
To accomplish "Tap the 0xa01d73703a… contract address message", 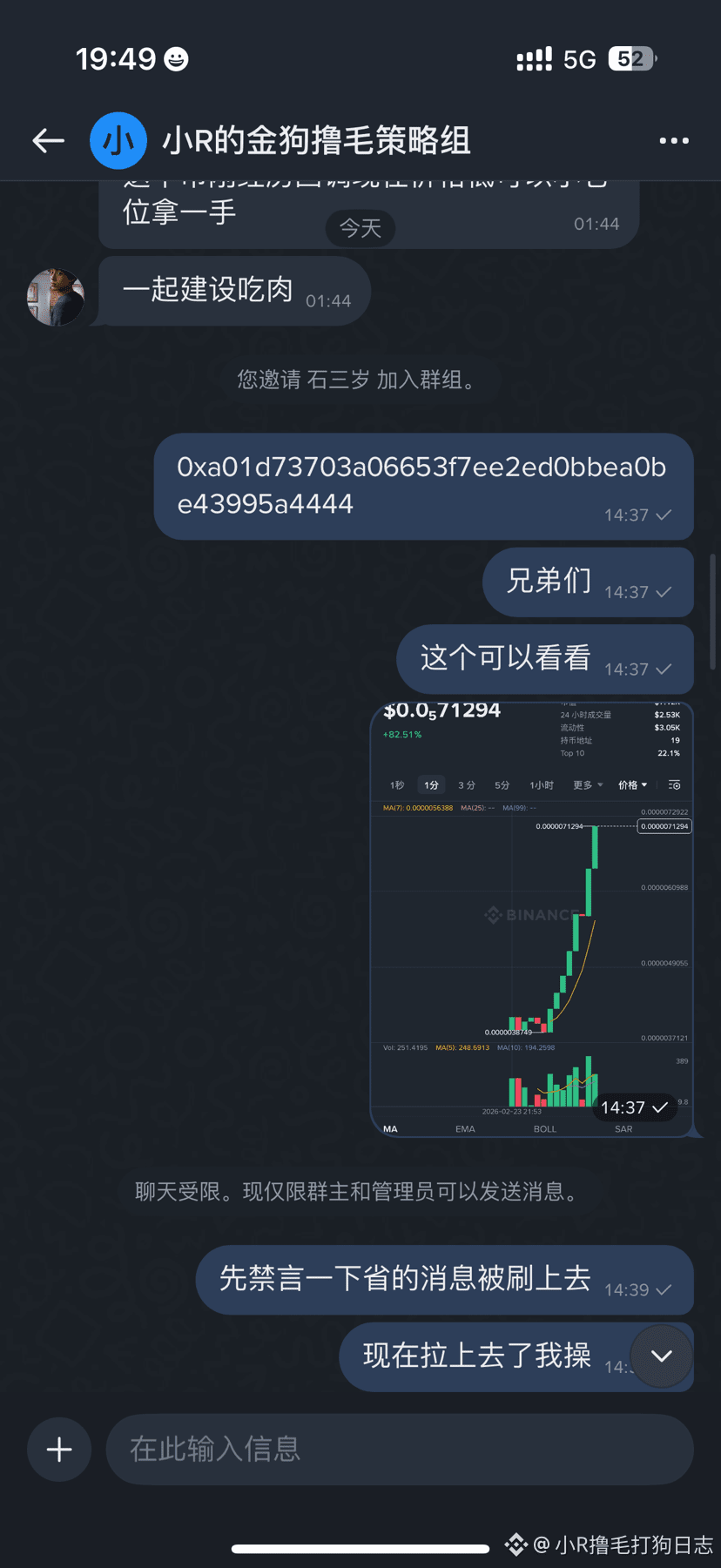I will point(422,485).
